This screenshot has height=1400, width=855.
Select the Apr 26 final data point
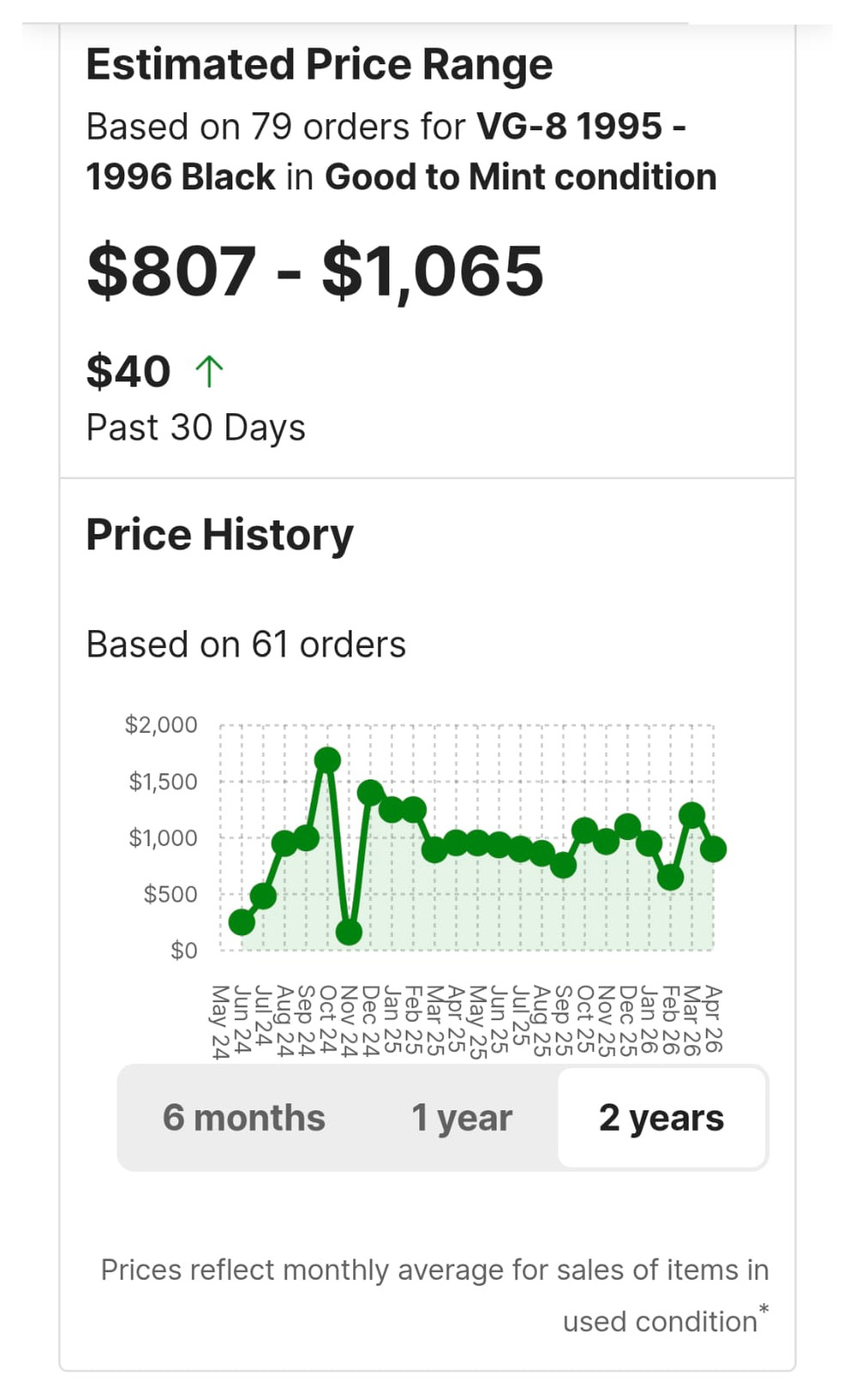[714, 849]
